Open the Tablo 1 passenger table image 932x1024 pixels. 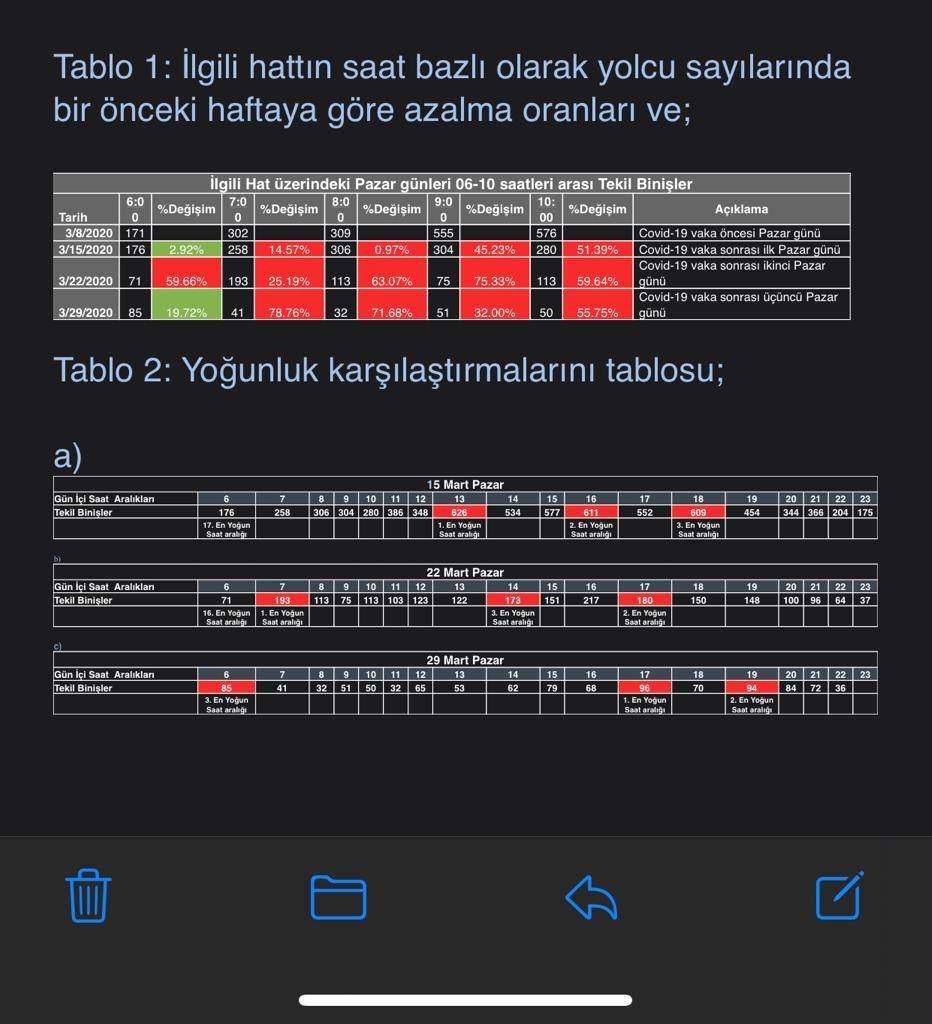(x=451, y=246)
